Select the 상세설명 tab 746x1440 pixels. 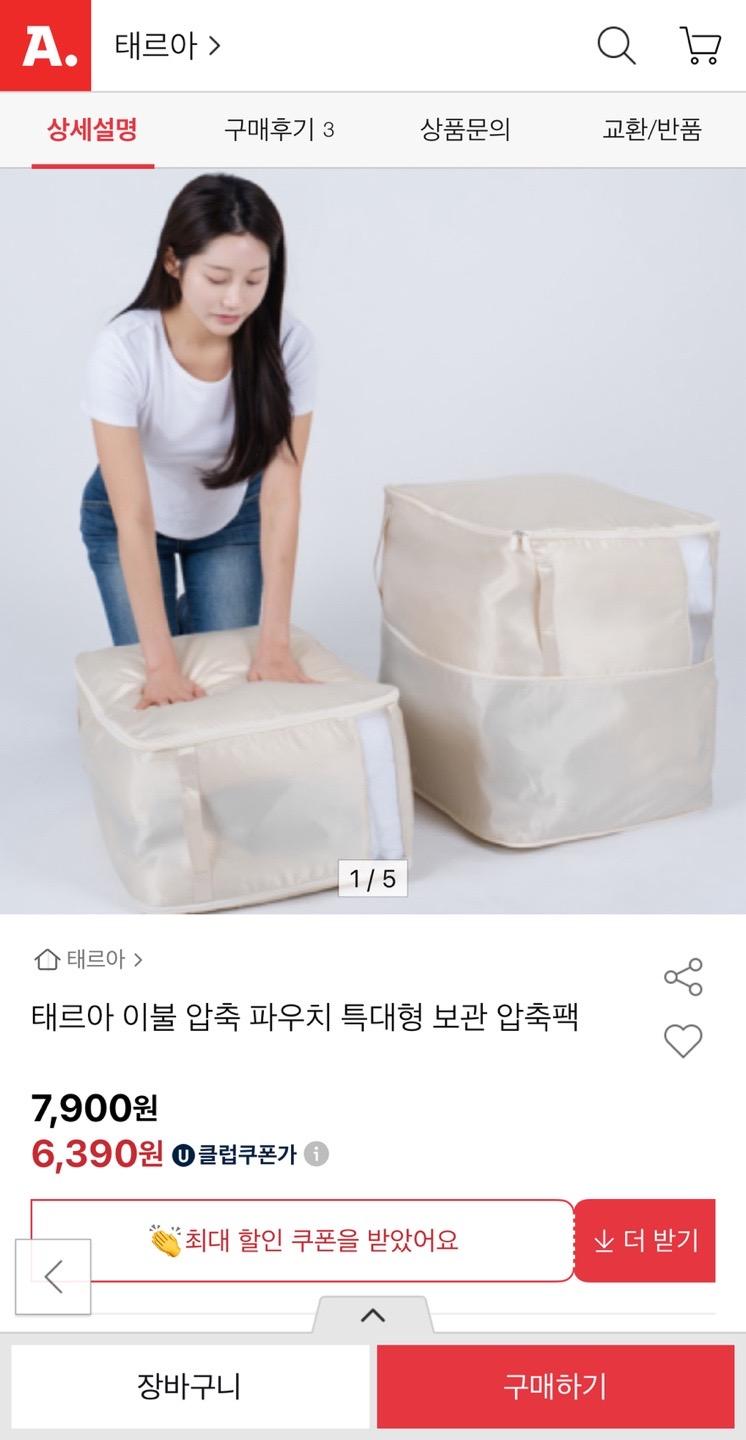(93, 130)
